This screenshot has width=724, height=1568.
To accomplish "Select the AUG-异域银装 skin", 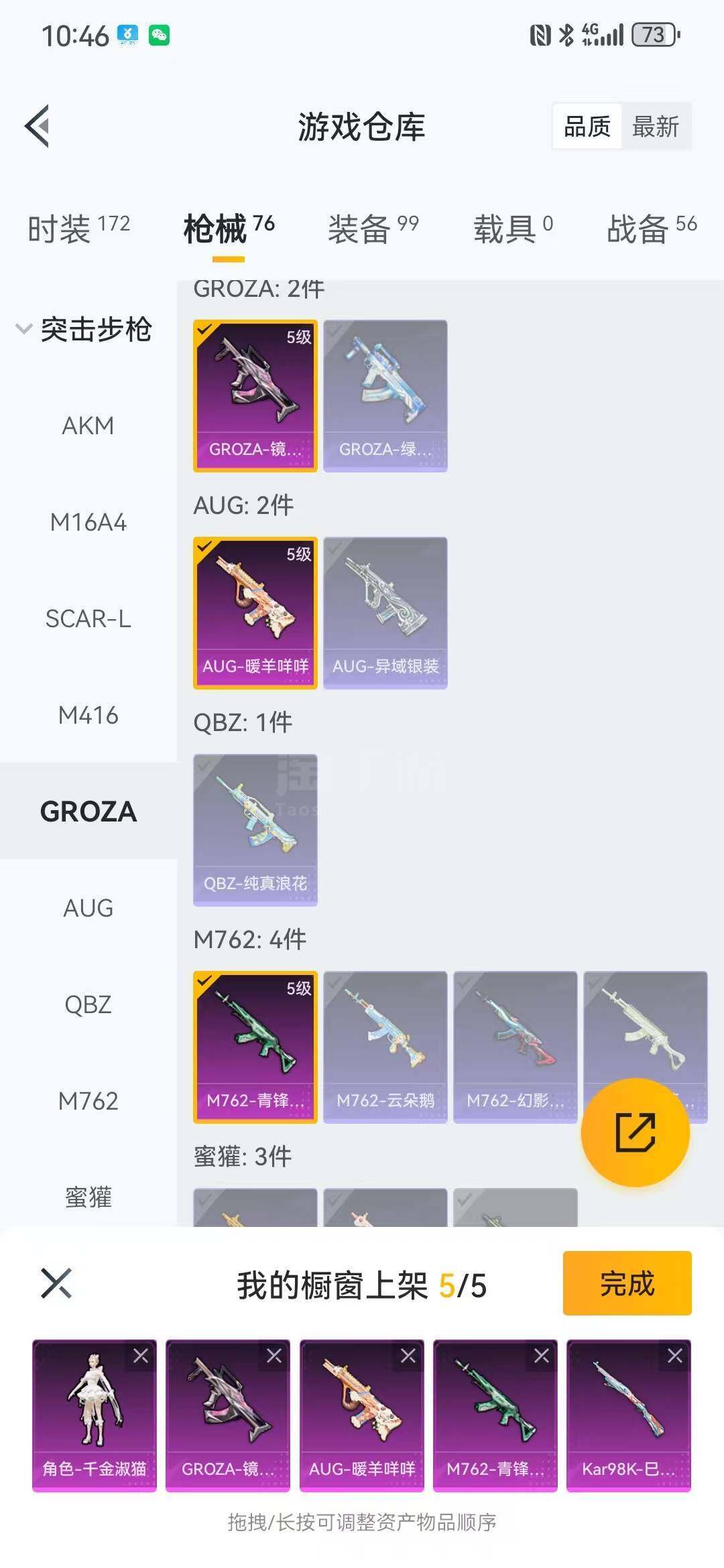I will 385,613.
